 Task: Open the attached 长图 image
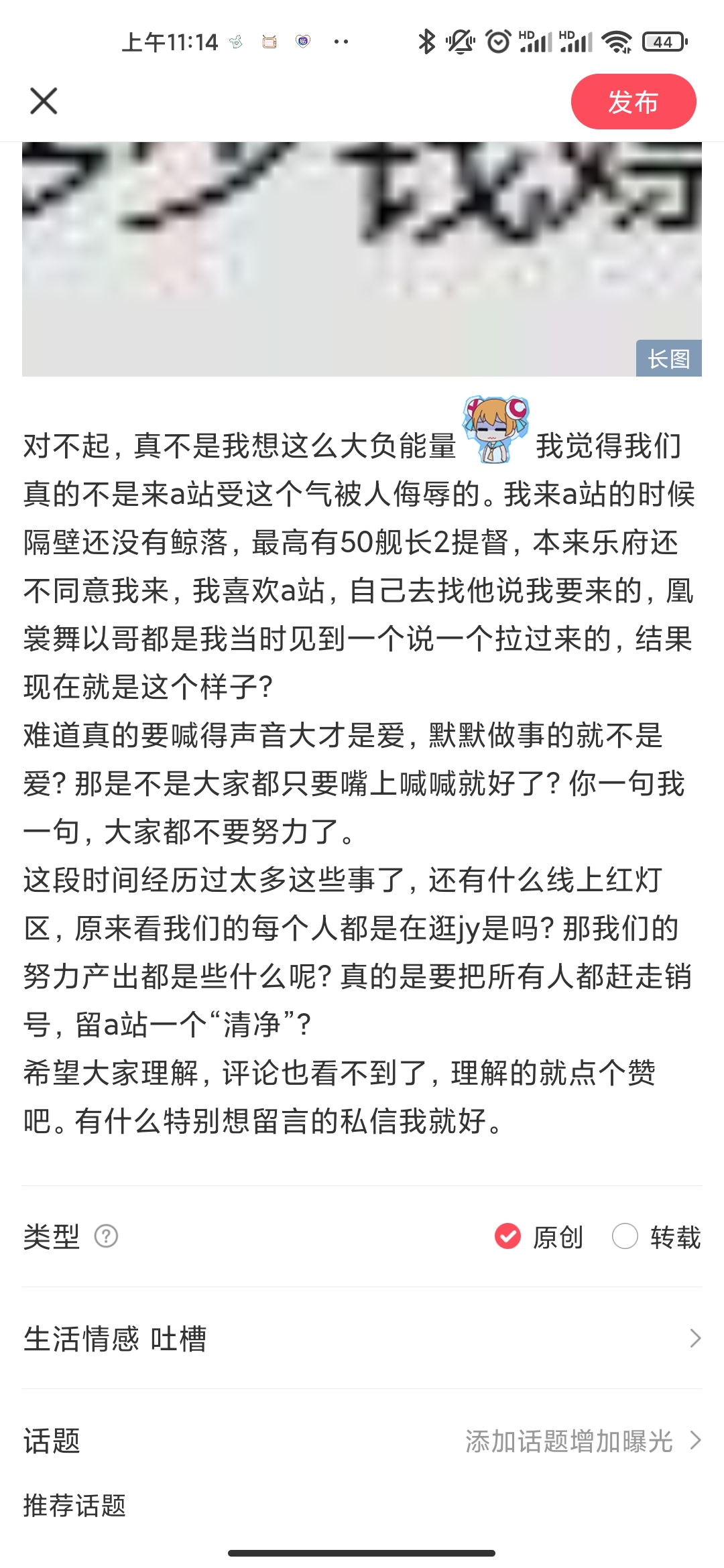362,259
